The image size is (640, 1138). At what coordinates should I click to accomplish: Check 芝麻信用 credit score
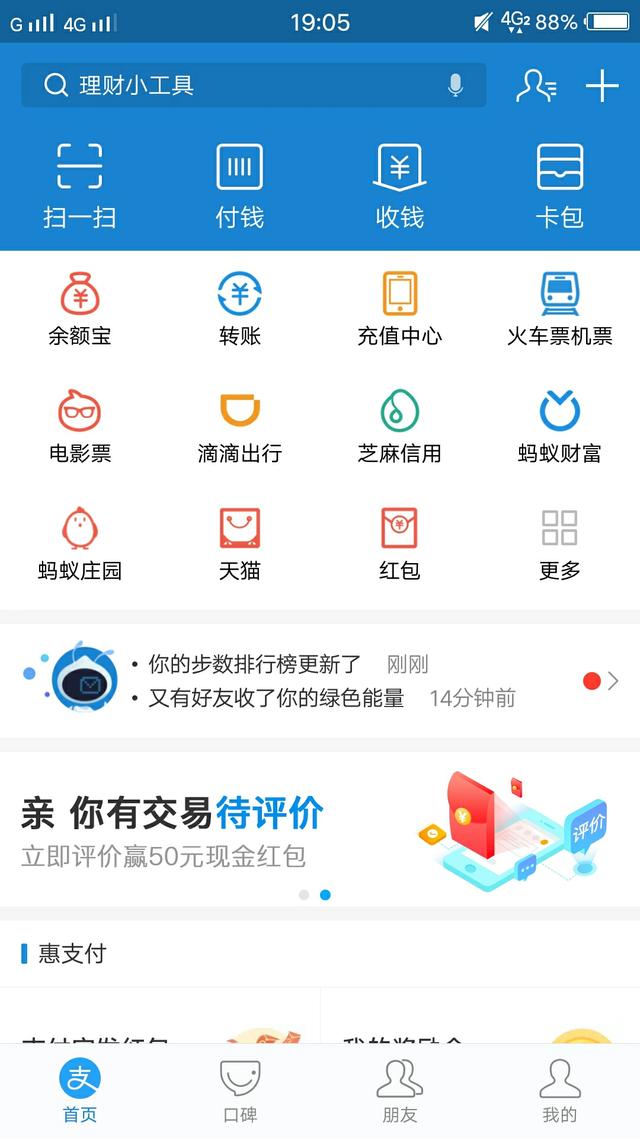coord(400,427)
